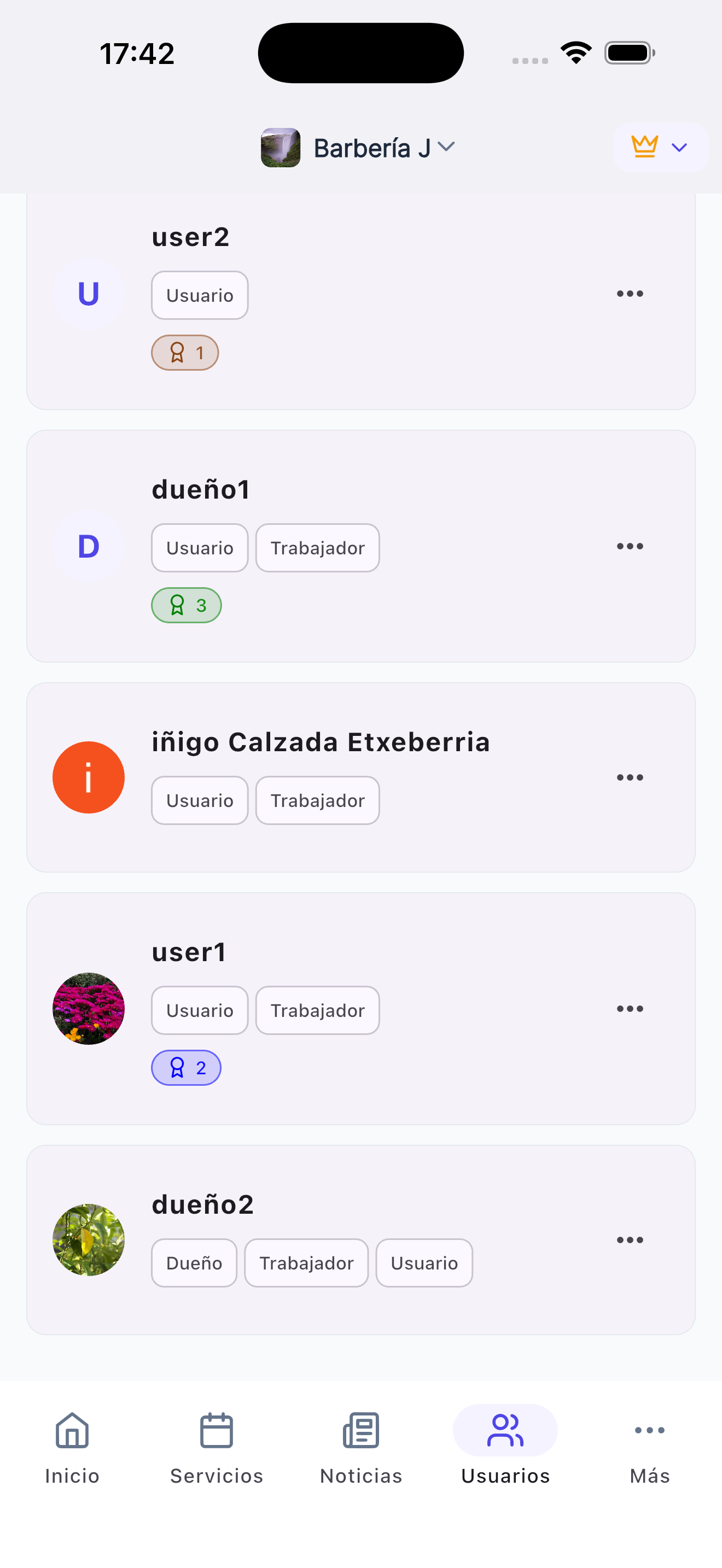The image size is (722, 1568).
Task: Select the Dueño tag on dueño2
Action: (x=194, y=1263)
